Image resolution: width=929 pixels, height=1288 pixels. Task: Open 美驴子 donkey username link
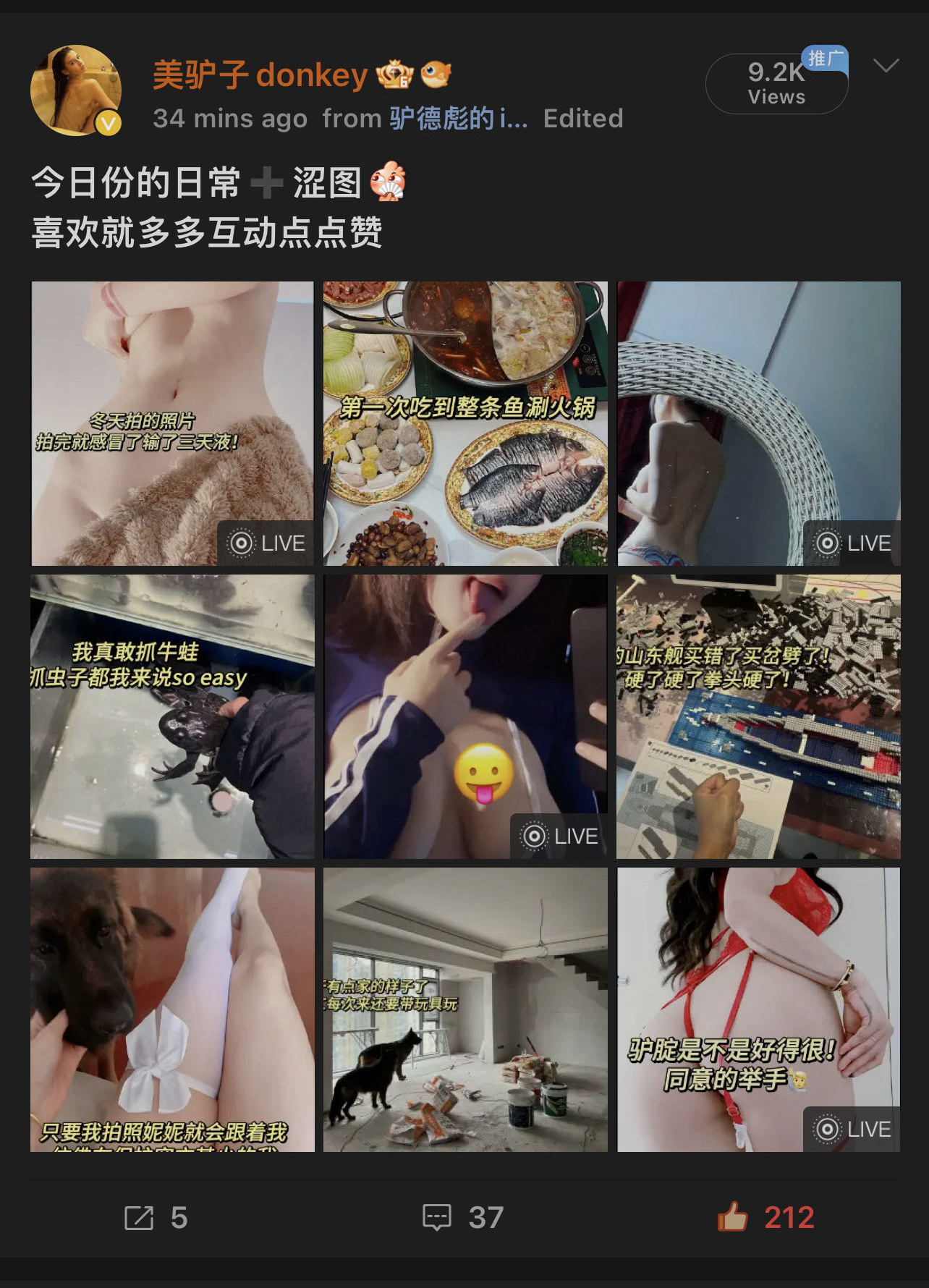(260, 75)
